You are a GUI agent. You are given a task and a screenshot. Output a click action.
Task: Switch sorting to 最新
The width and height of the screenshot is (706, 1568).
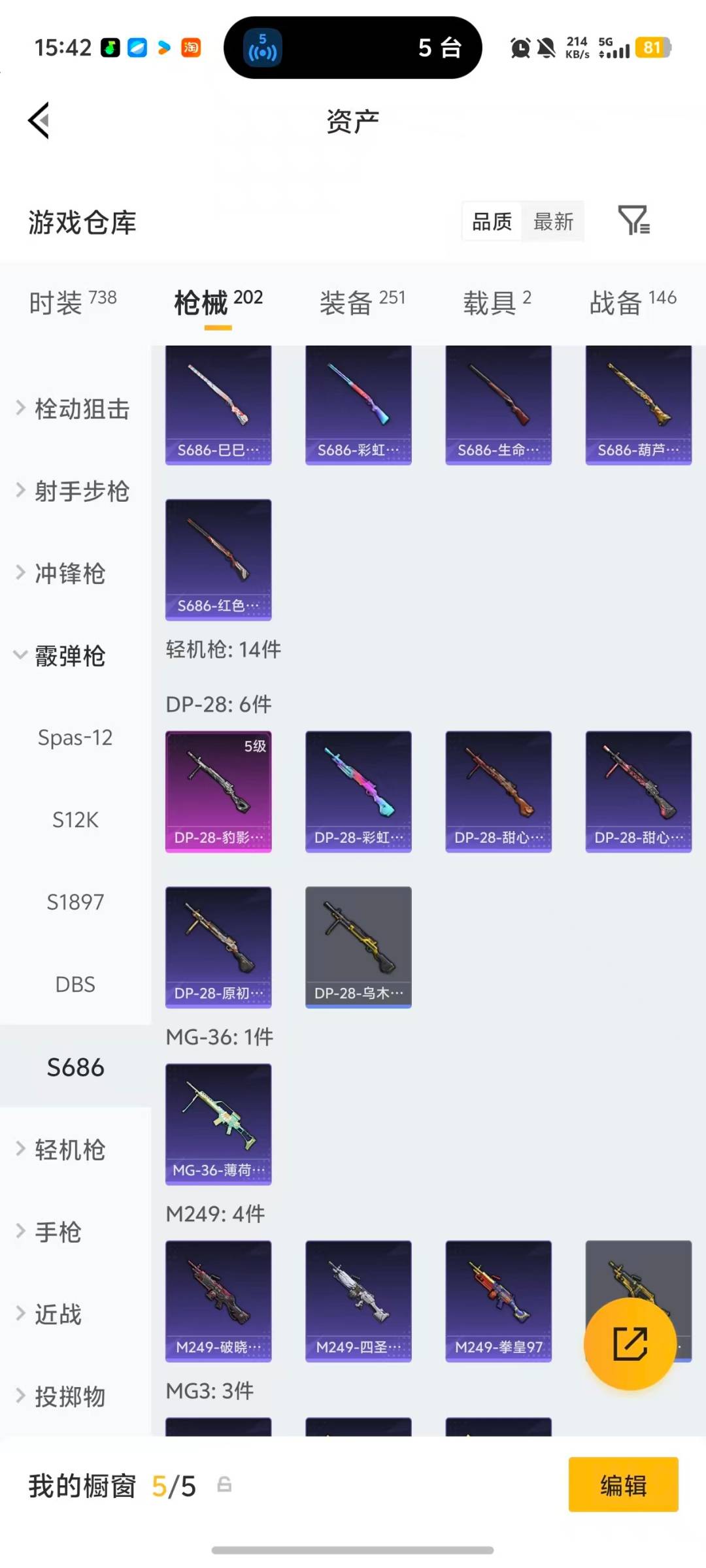[553, 221]
